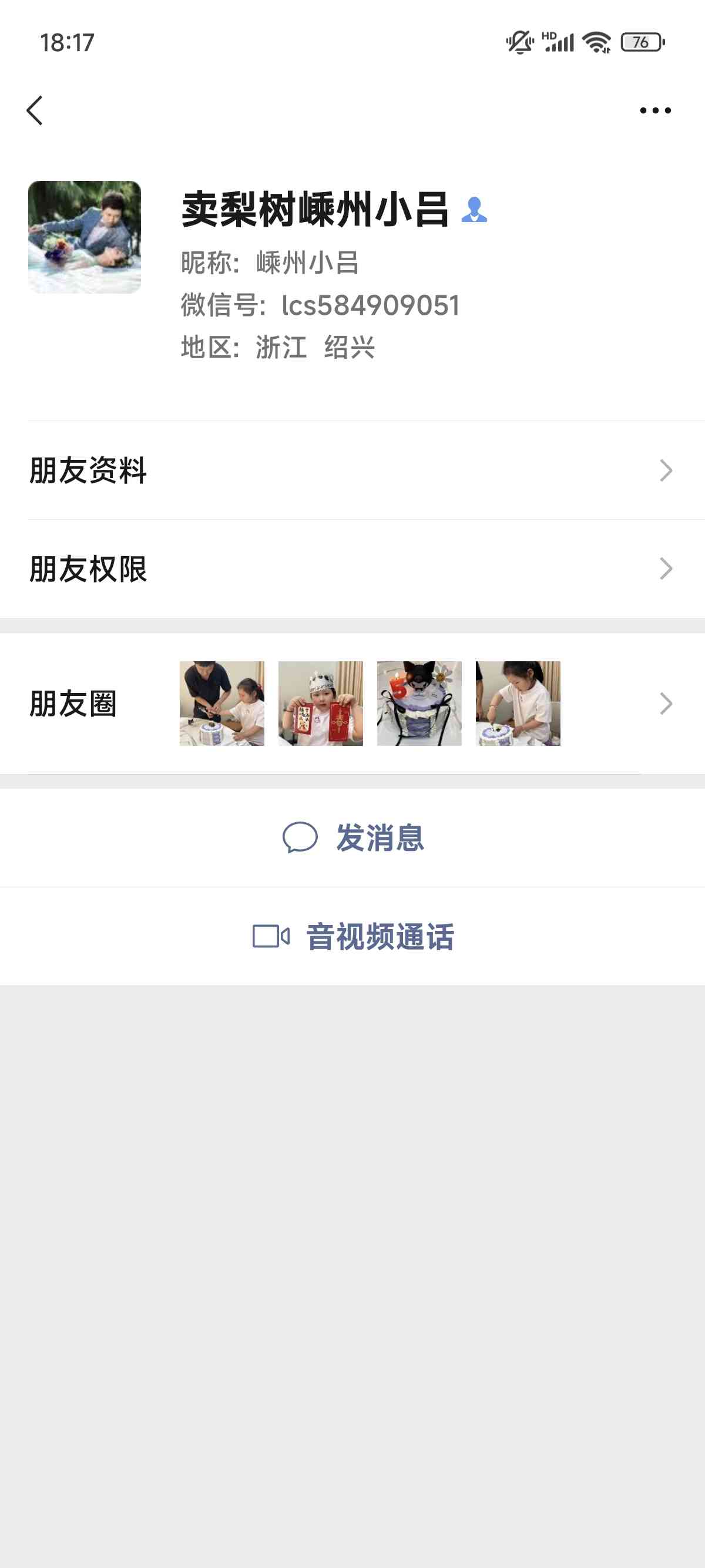
Task: View the contact's profile avatar photo
Action: [x=85, y=237]
